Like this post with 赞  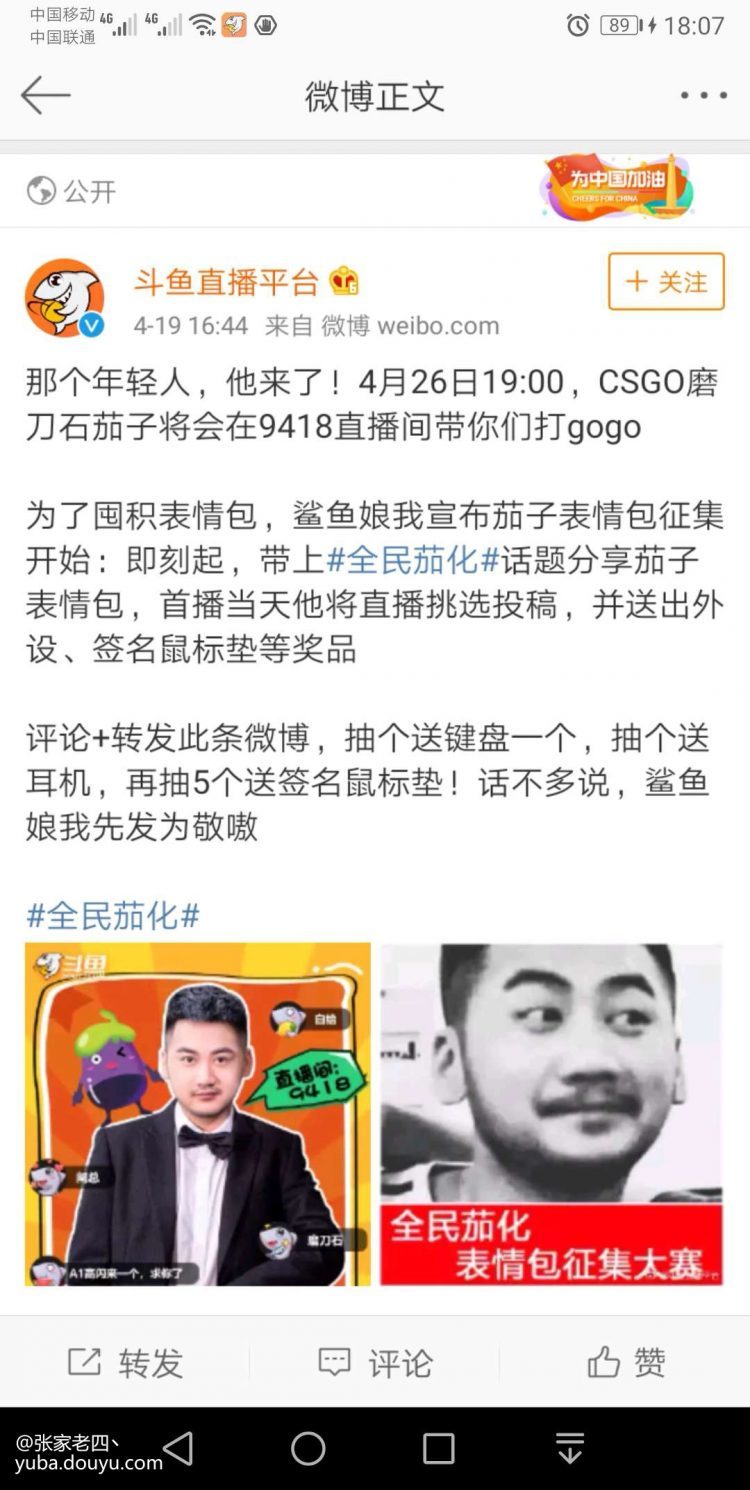(626, 1362)
